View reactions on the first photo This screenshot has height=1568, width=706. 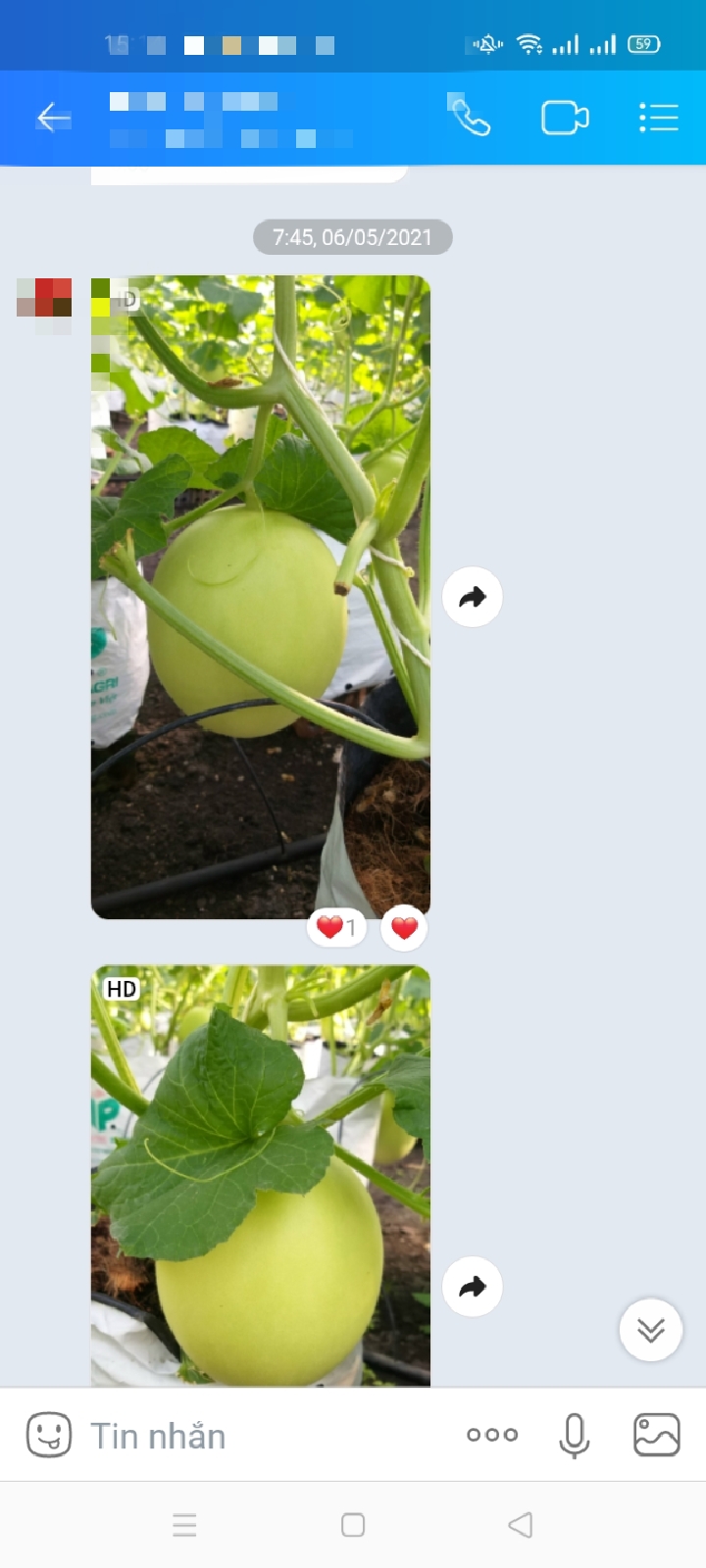[336, 926]
